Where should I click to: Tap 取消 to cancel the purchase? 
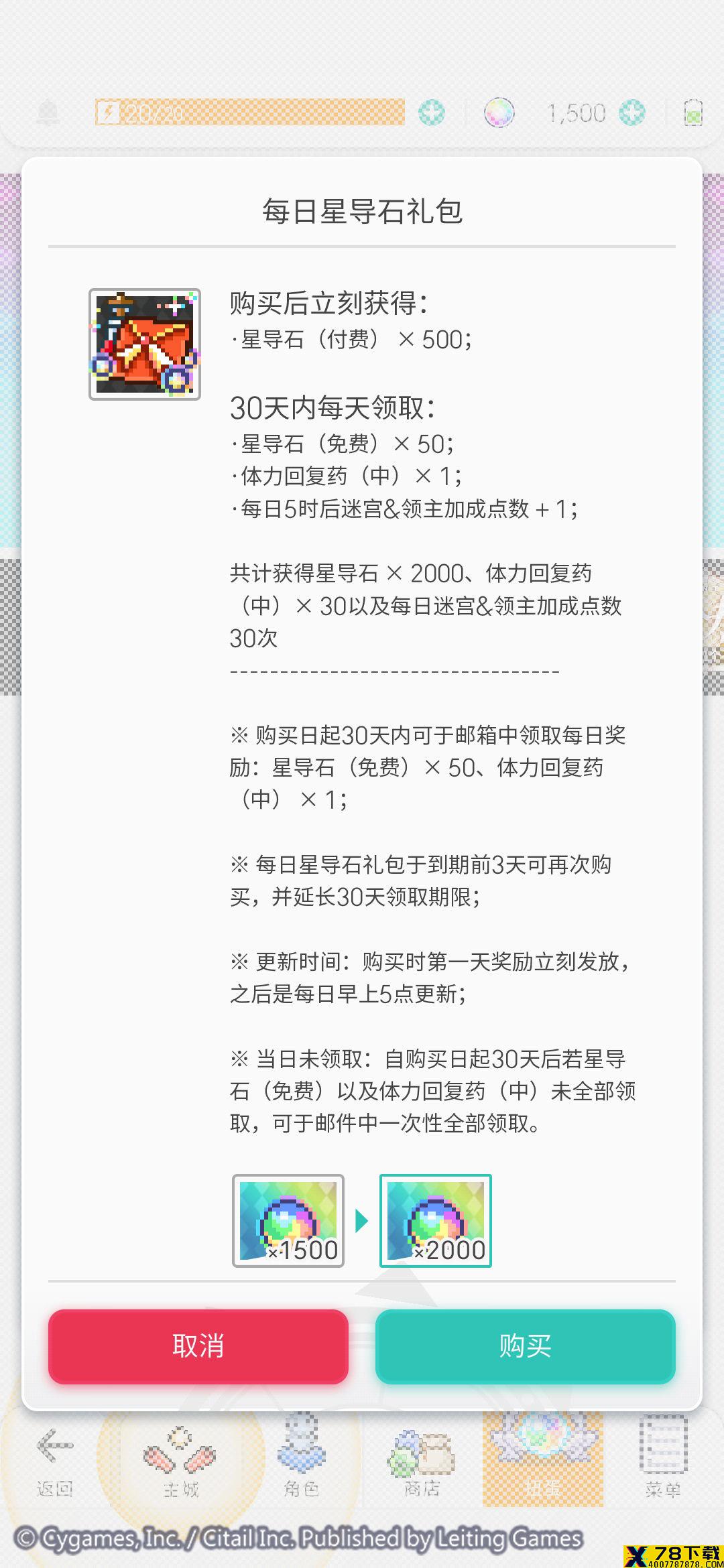198,1346
